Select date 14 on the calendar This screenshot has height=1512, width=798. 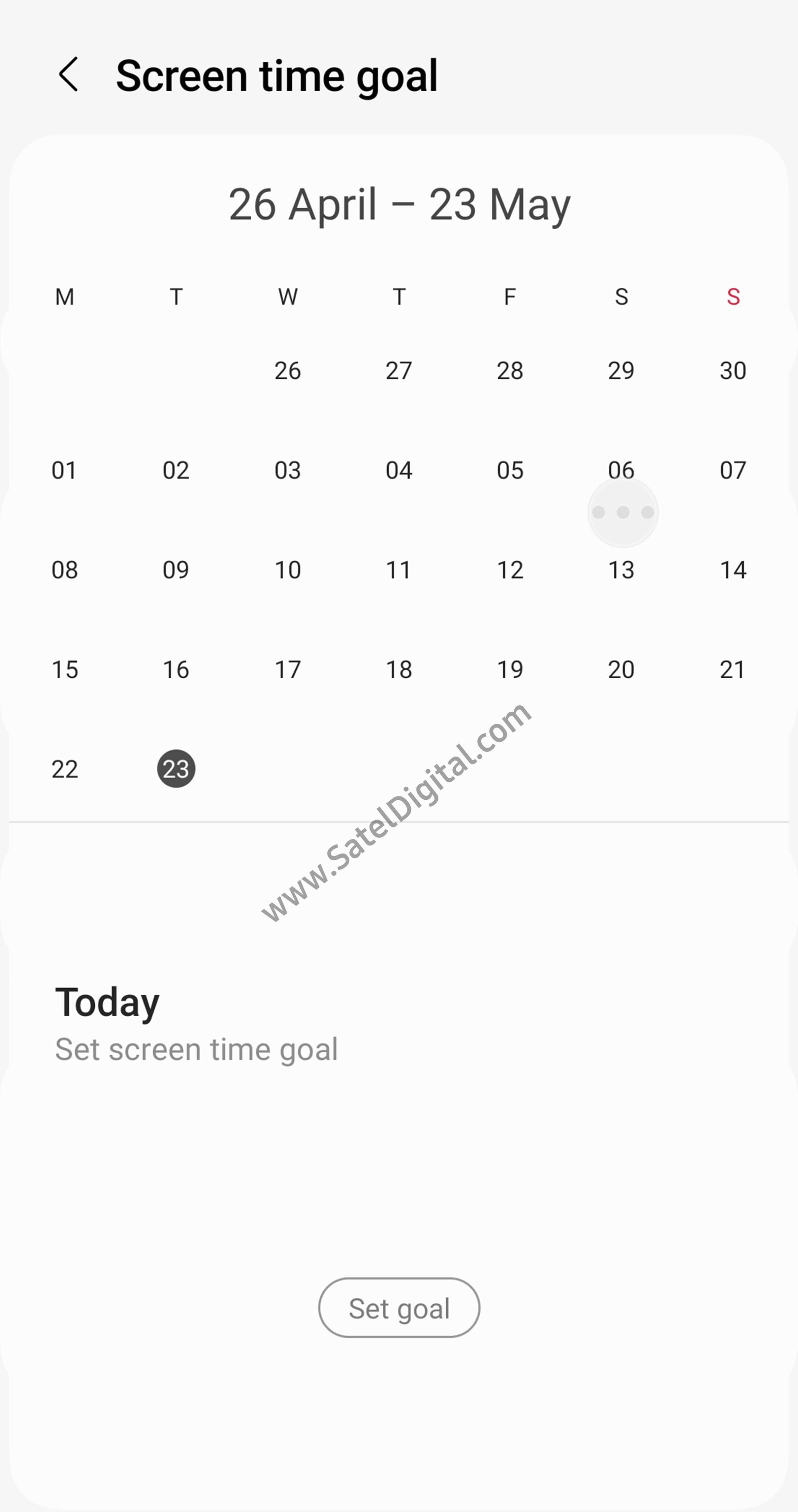click(733, 570)
